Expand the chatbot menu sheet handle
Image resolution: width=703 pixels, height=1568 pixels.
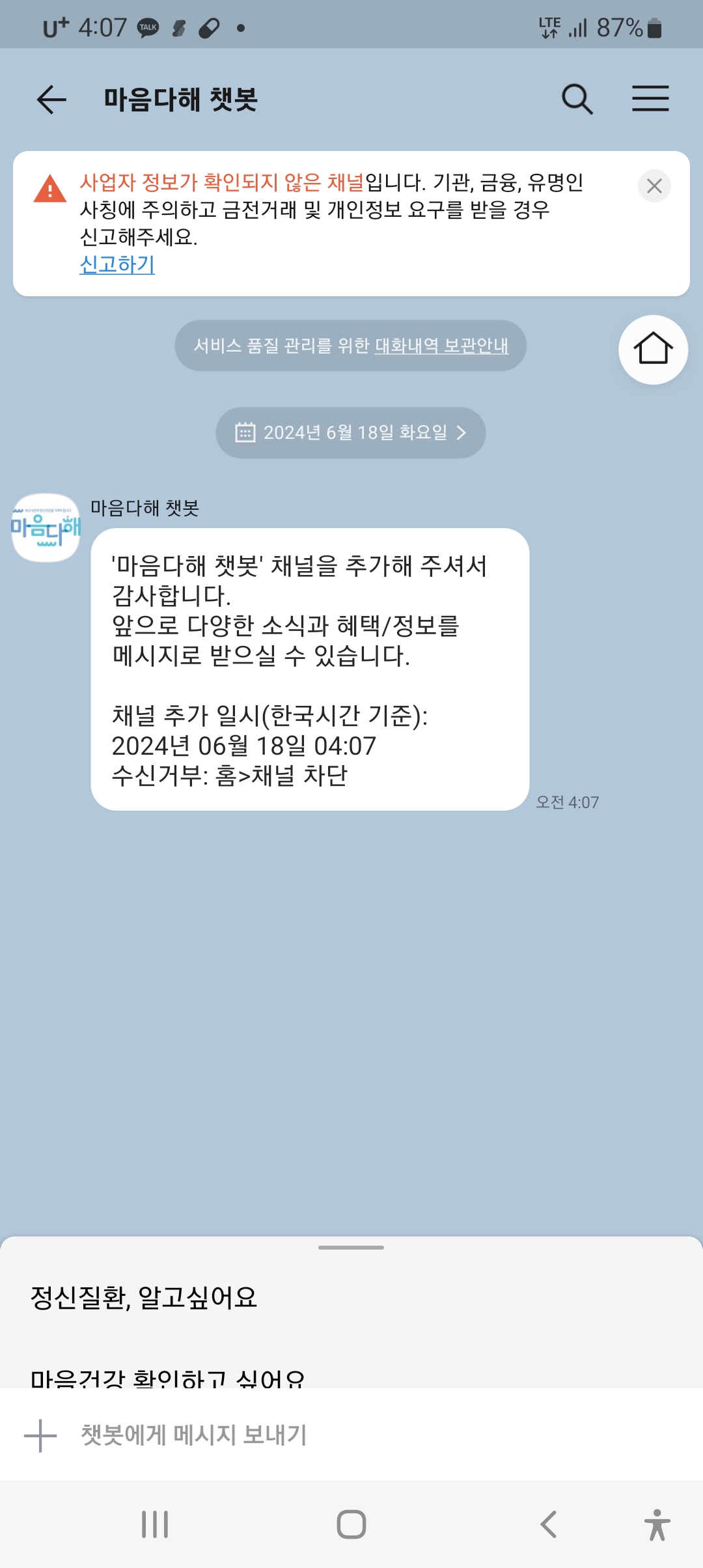351,1248
